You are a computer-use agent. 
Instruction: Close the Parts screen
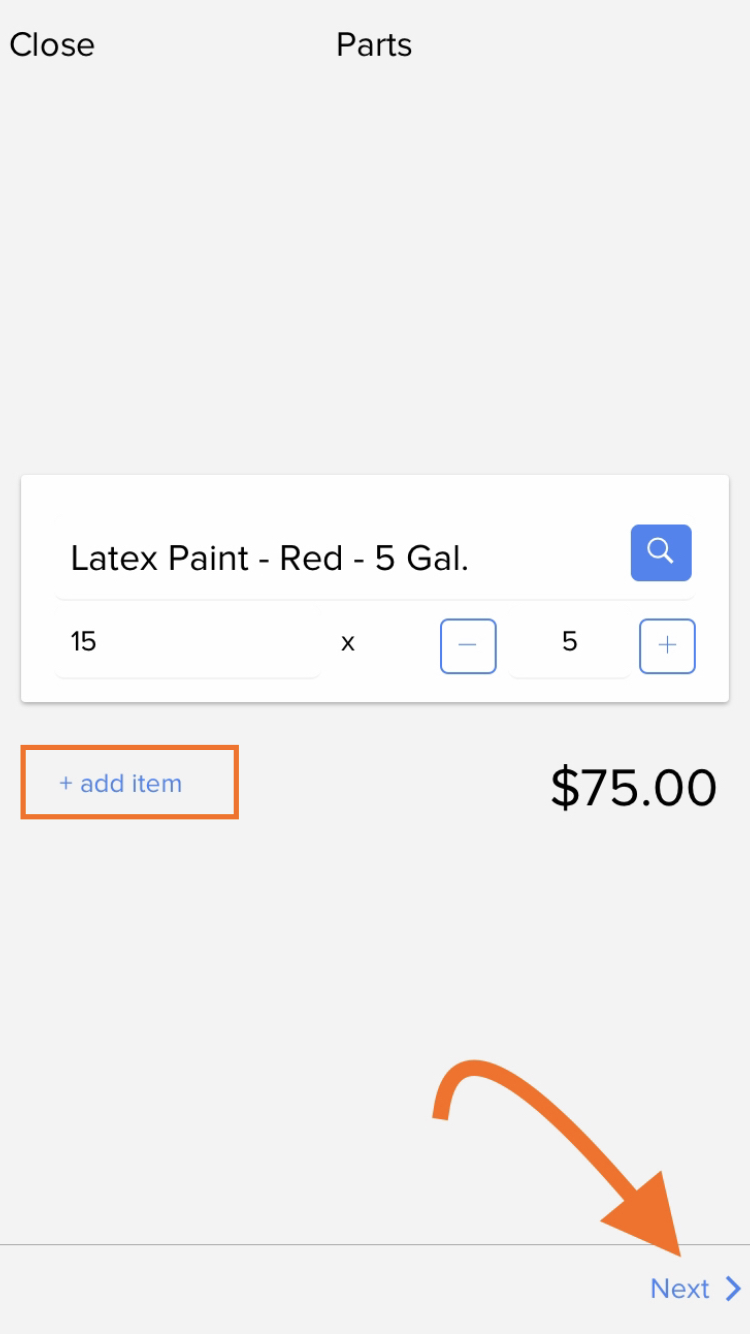[x=52, y=45]
